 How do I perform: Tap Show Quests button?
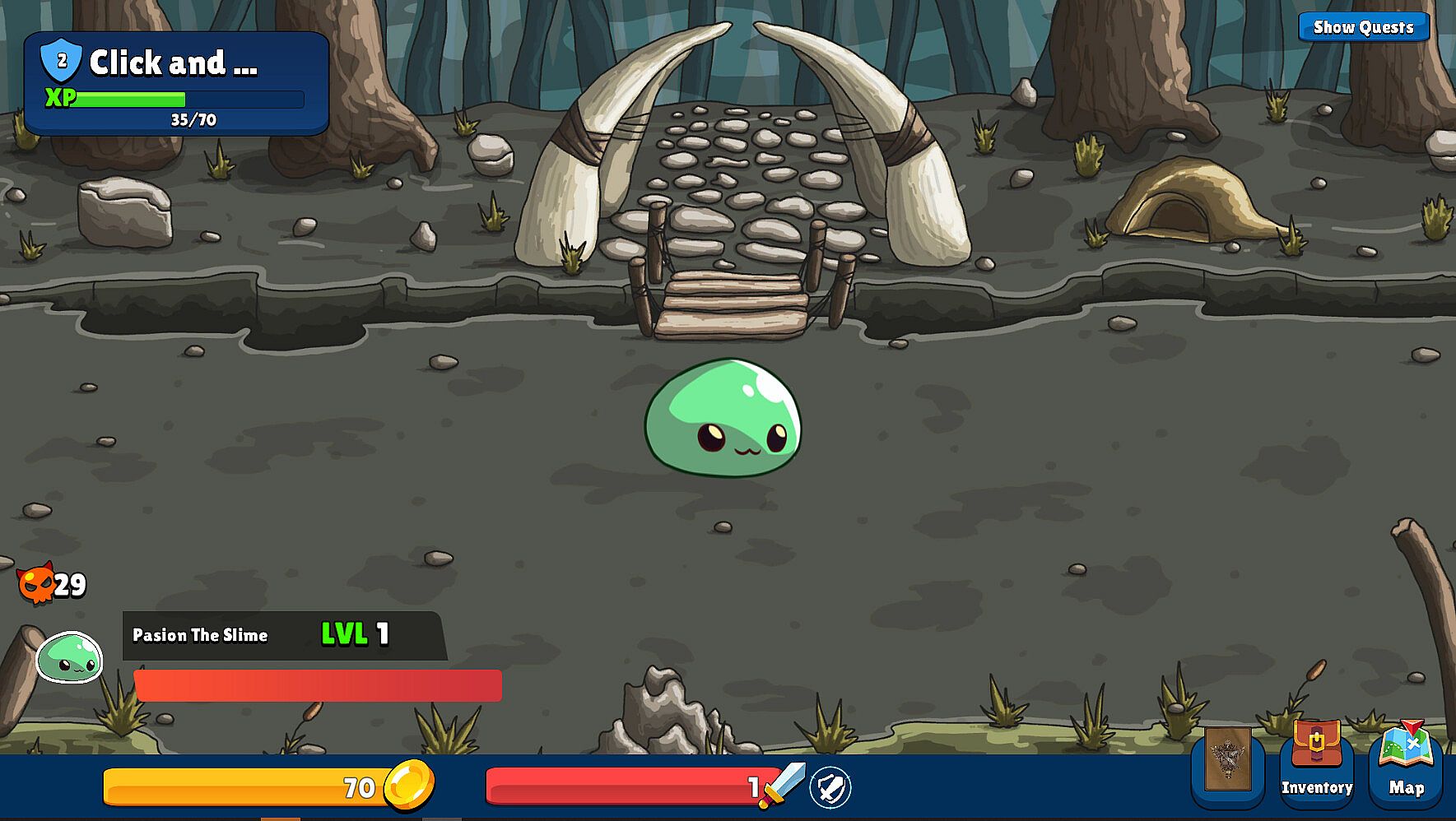(1363, 27)
